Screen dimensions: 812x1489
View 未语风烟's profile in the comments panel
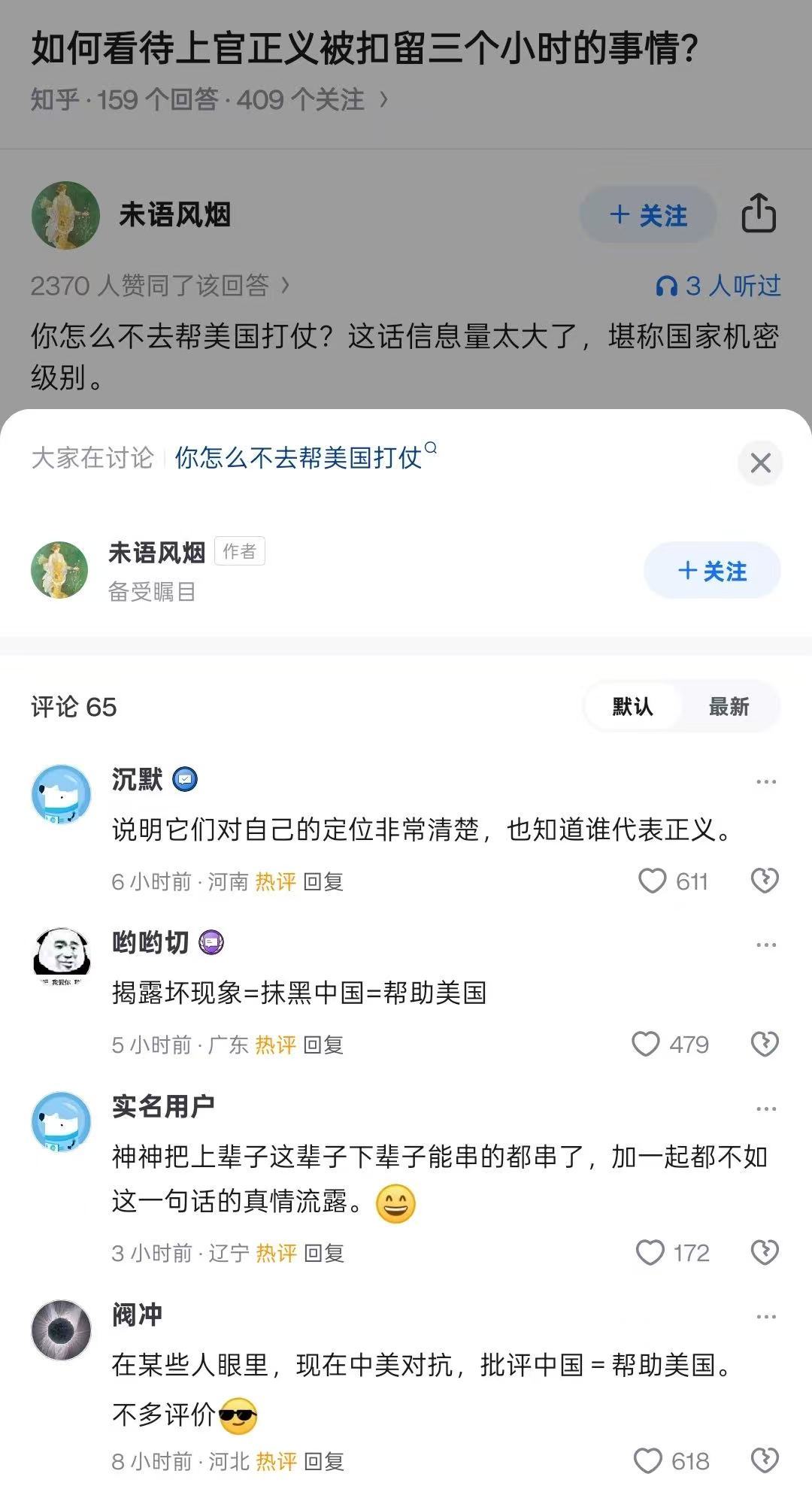coord(59,570)
